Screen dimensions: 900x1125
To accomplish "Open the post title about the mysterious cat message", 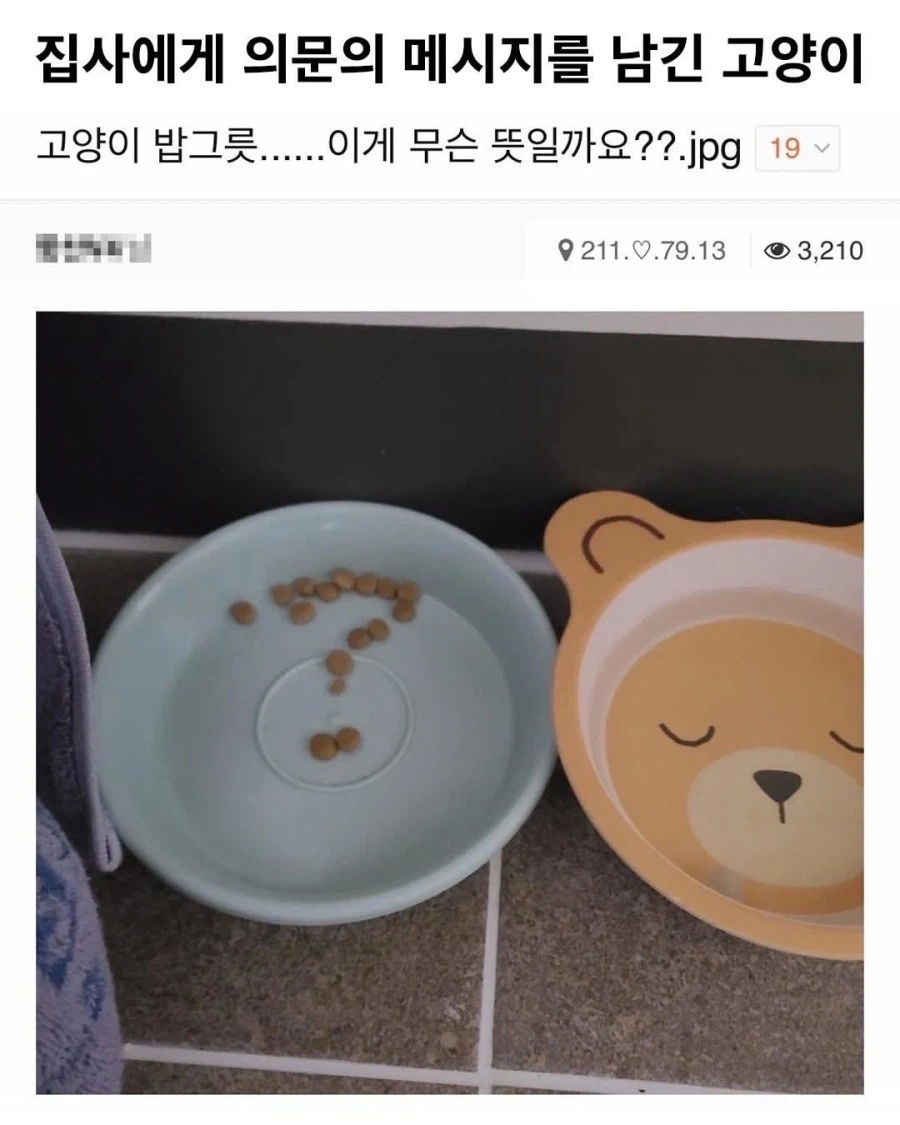I will tap(450, 60).
